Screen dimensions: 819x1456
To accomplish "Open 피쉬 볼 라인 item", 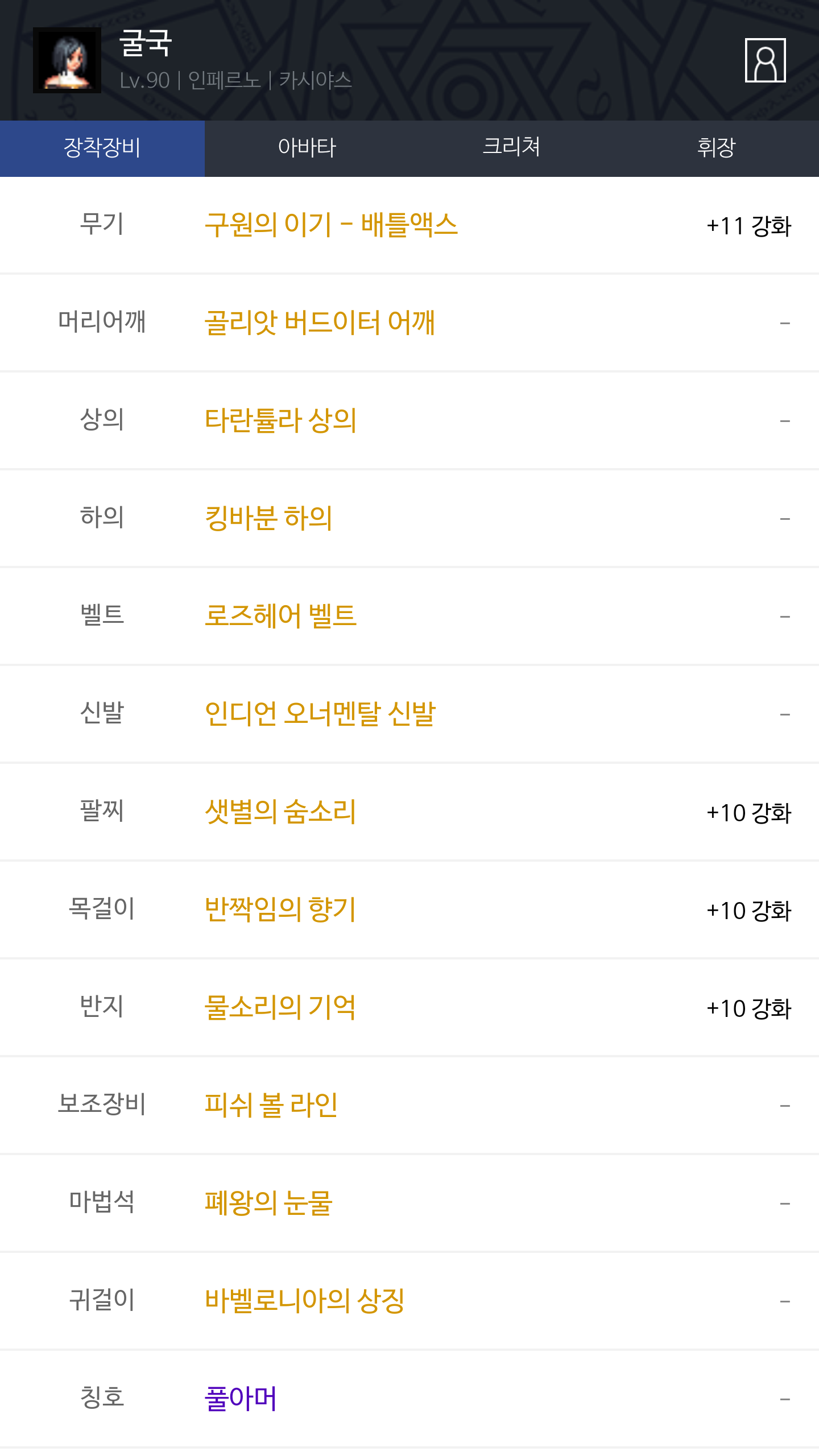I will tap(271, 1105).
